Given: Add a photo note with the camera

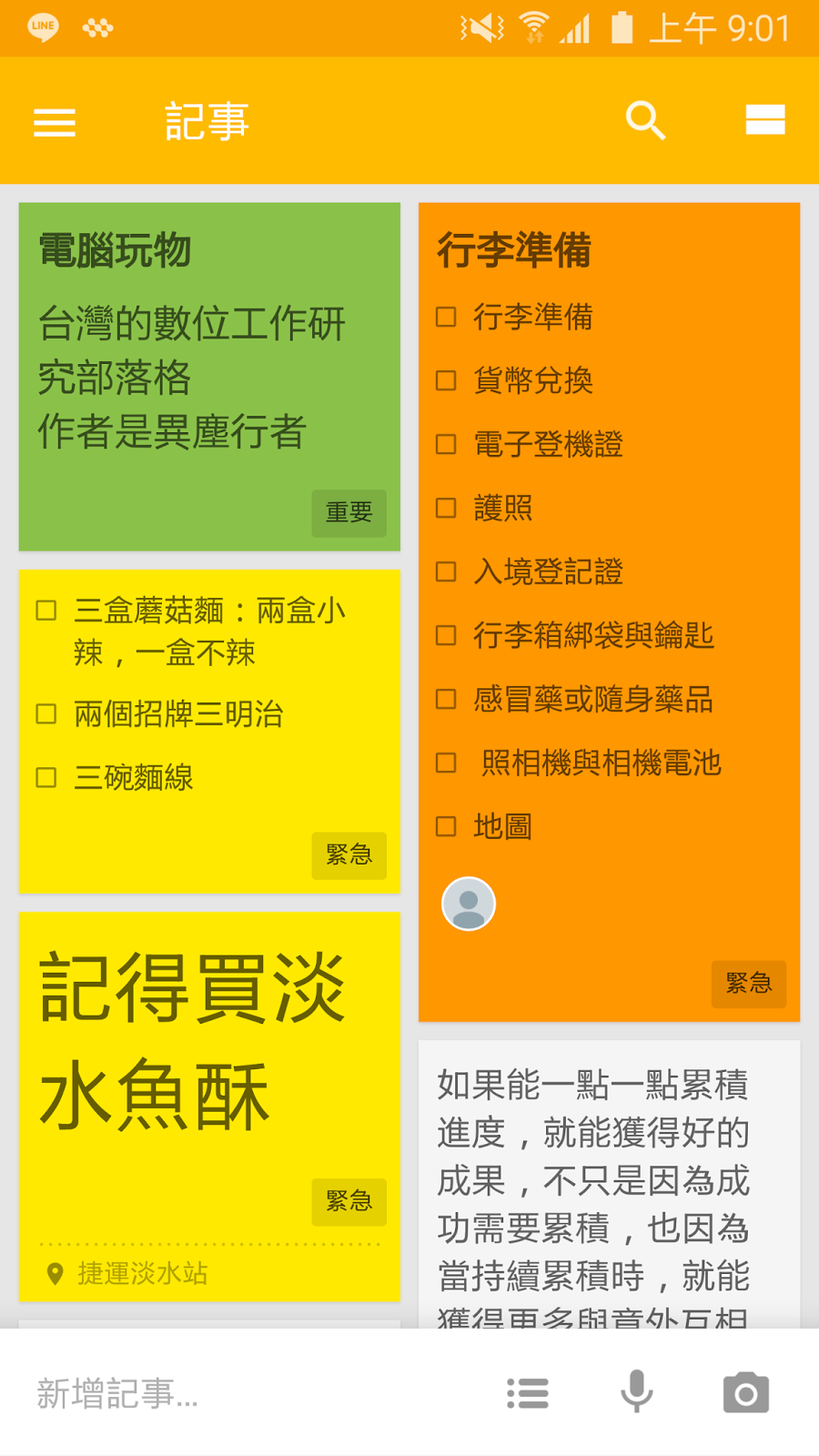Looking at the screenshot, I should coord(746,1392).
